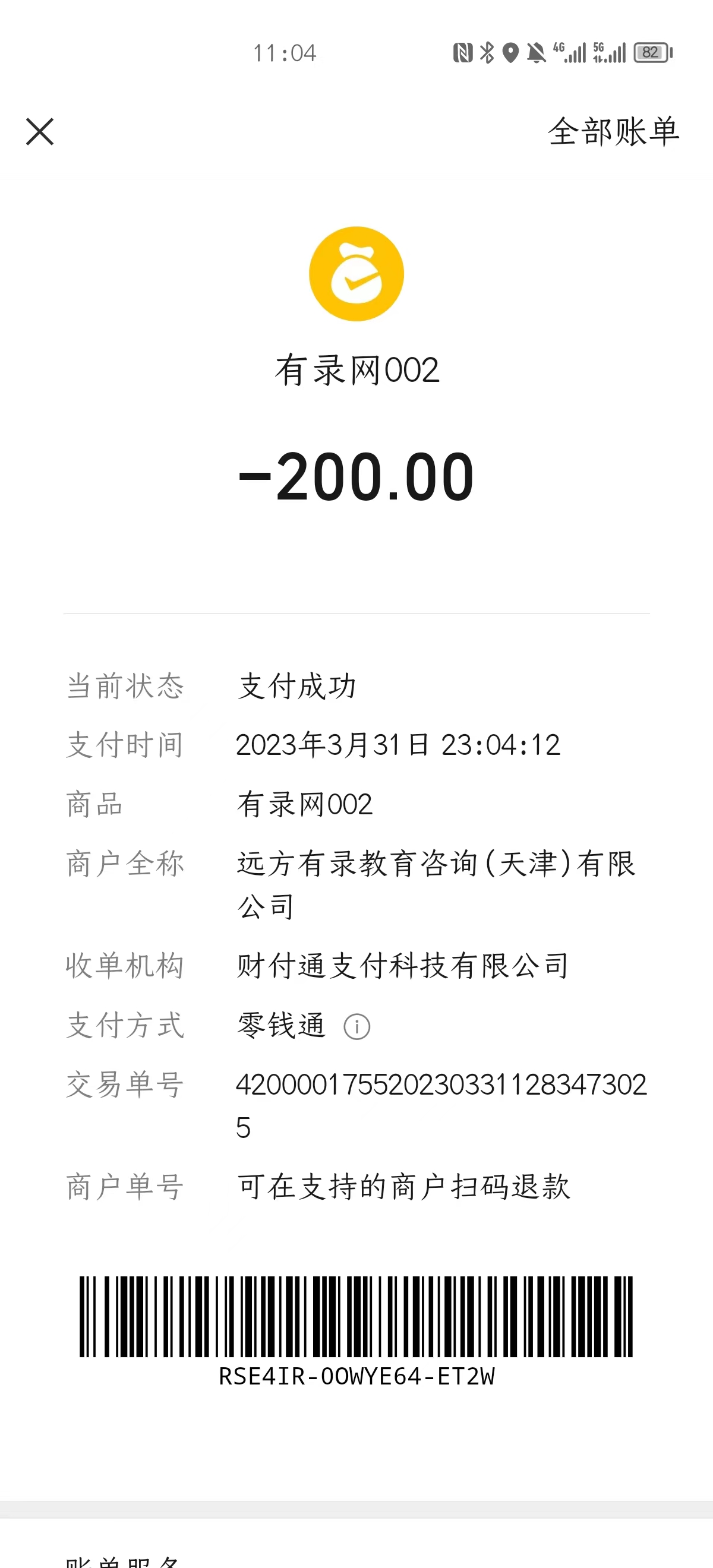Close the bill detail page
This screenshot has width=713, height=1568.
pos(40,132)
